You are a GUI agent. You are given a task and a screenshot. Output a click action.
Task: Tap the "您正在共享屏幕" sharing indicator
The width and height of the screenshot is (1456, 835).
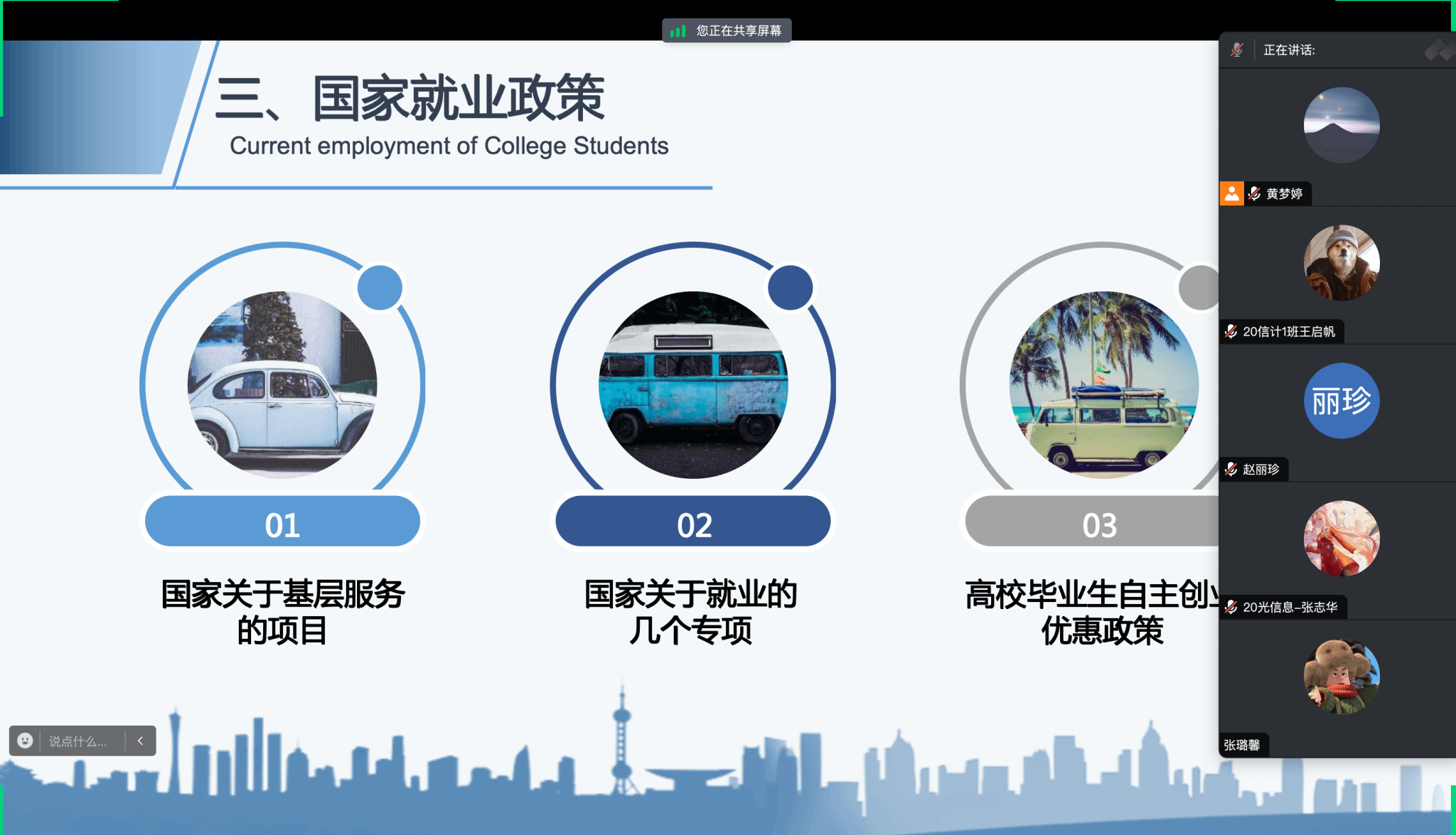(727, 31)
